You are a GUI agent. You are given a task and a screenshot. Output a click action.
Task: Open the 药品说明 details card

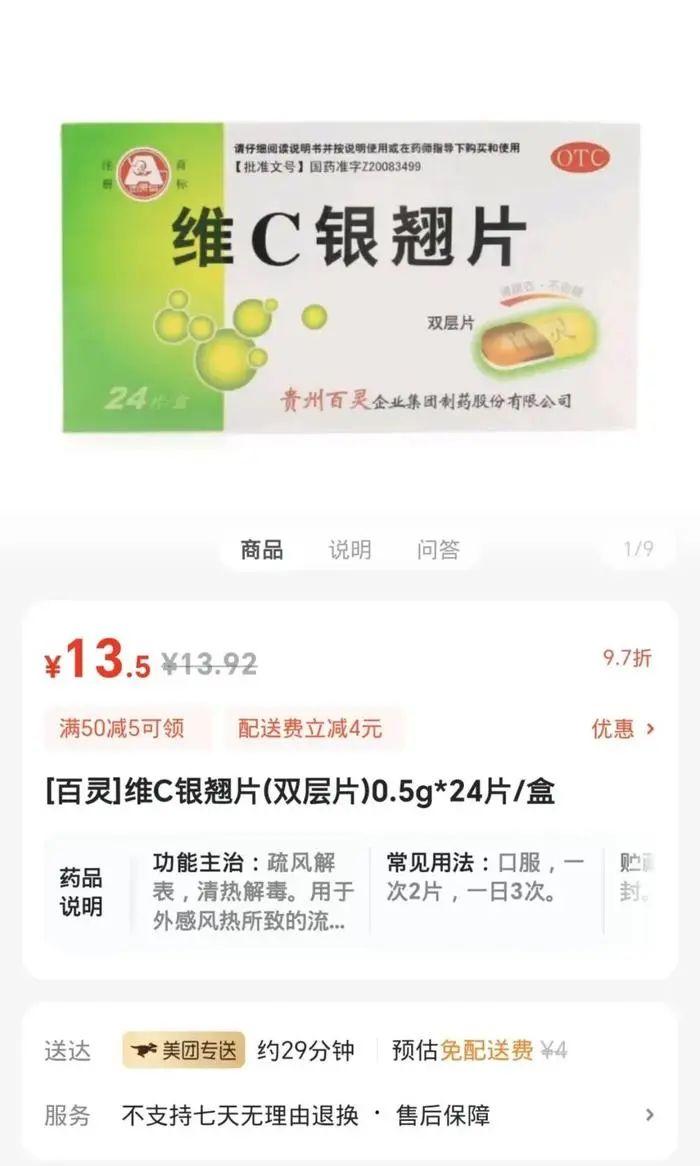(350, 892)
